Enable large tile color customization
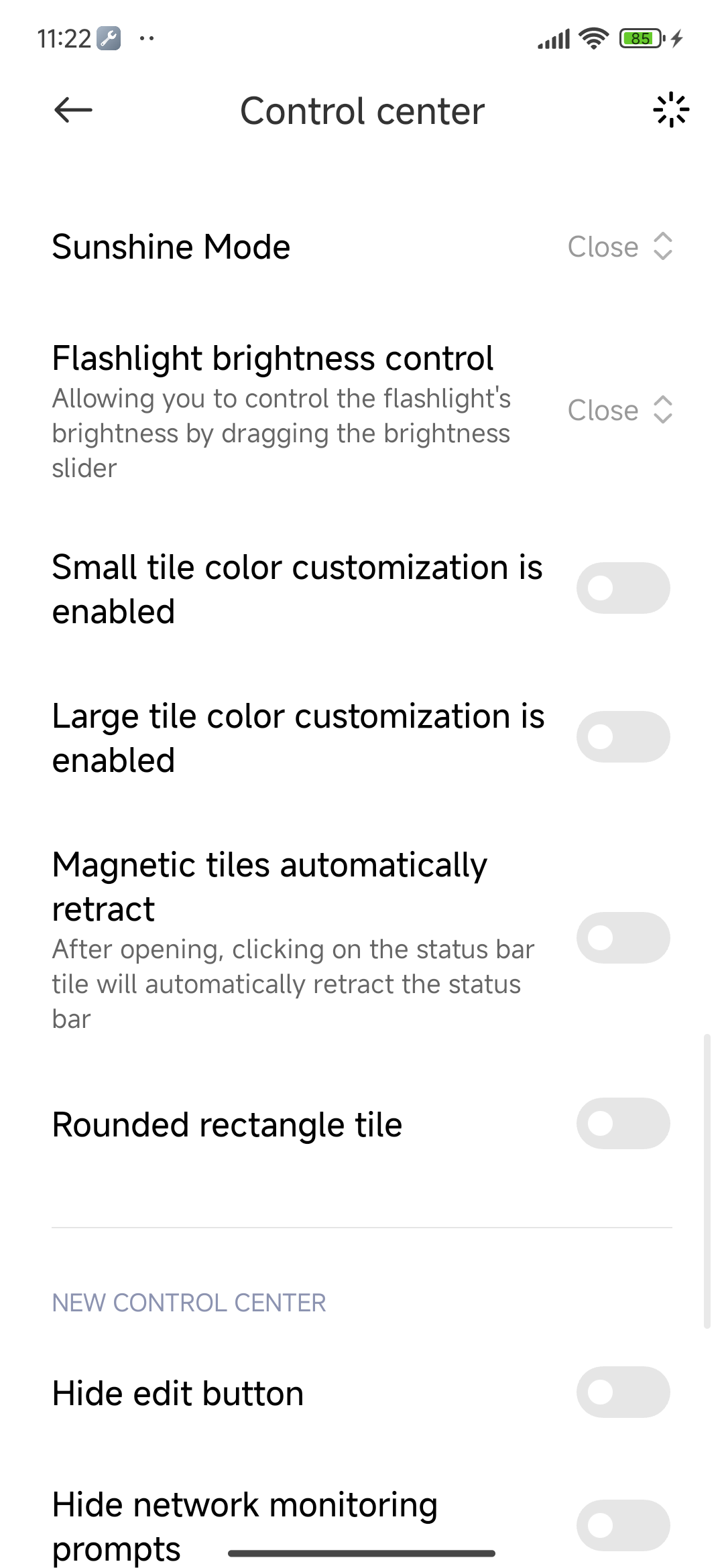Viewport: 724px width, 1568px height. pyautogui.click(x=623, y=737)
